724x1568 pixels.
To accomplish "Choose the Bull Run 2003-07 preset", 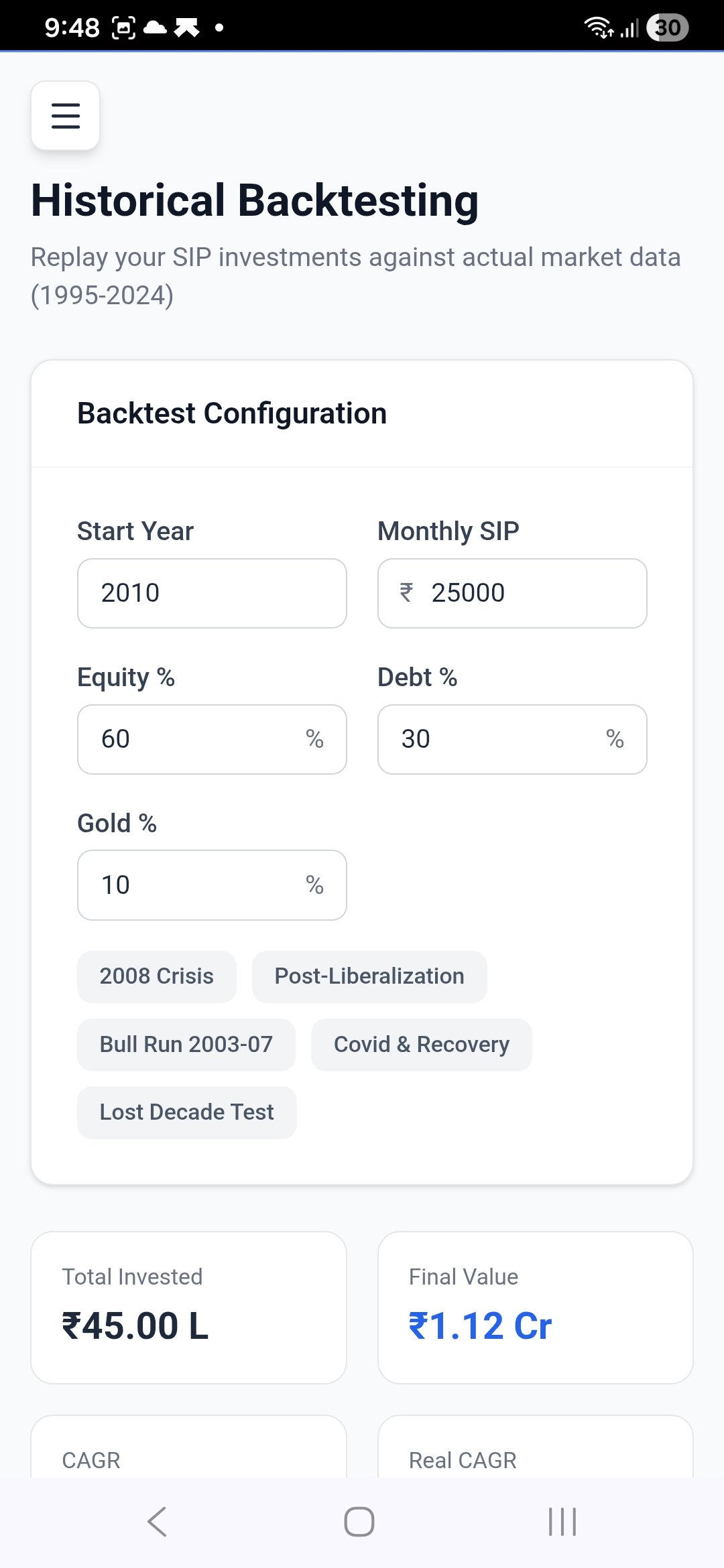I will pyautogui.click(x=186, y=1044).
